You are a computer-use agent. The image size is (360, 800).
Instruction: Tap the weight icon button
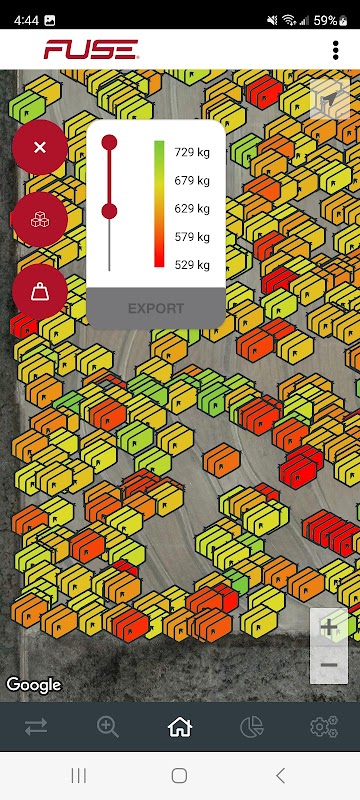click(x=40, y=292)
